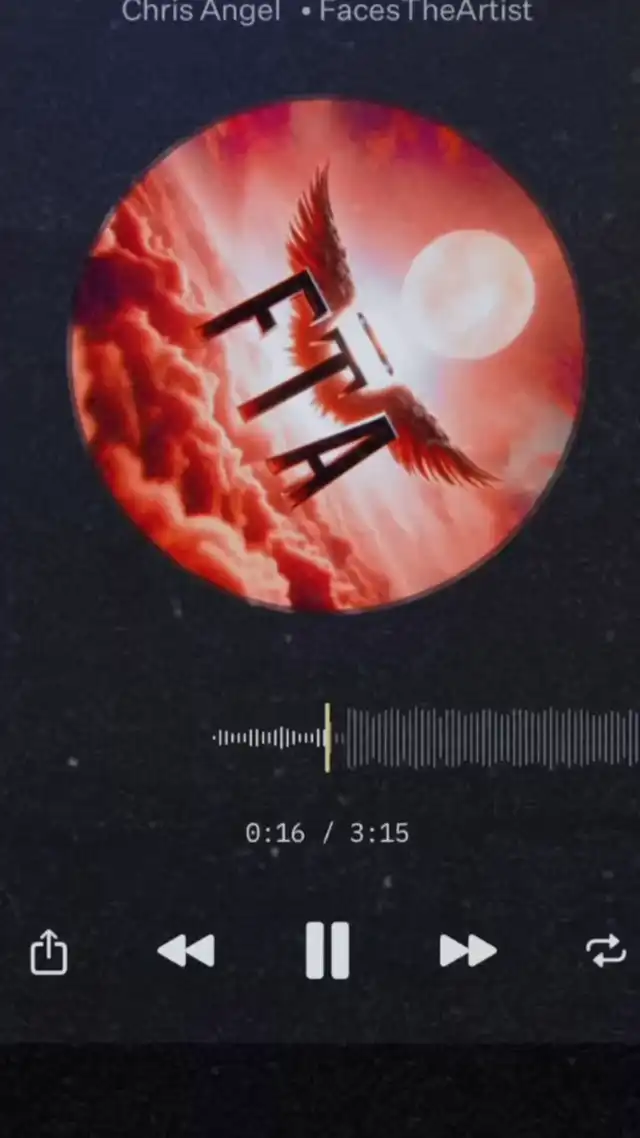Skip to the next track
This screenshot has width=640, height=1138.
click(467, 950)
